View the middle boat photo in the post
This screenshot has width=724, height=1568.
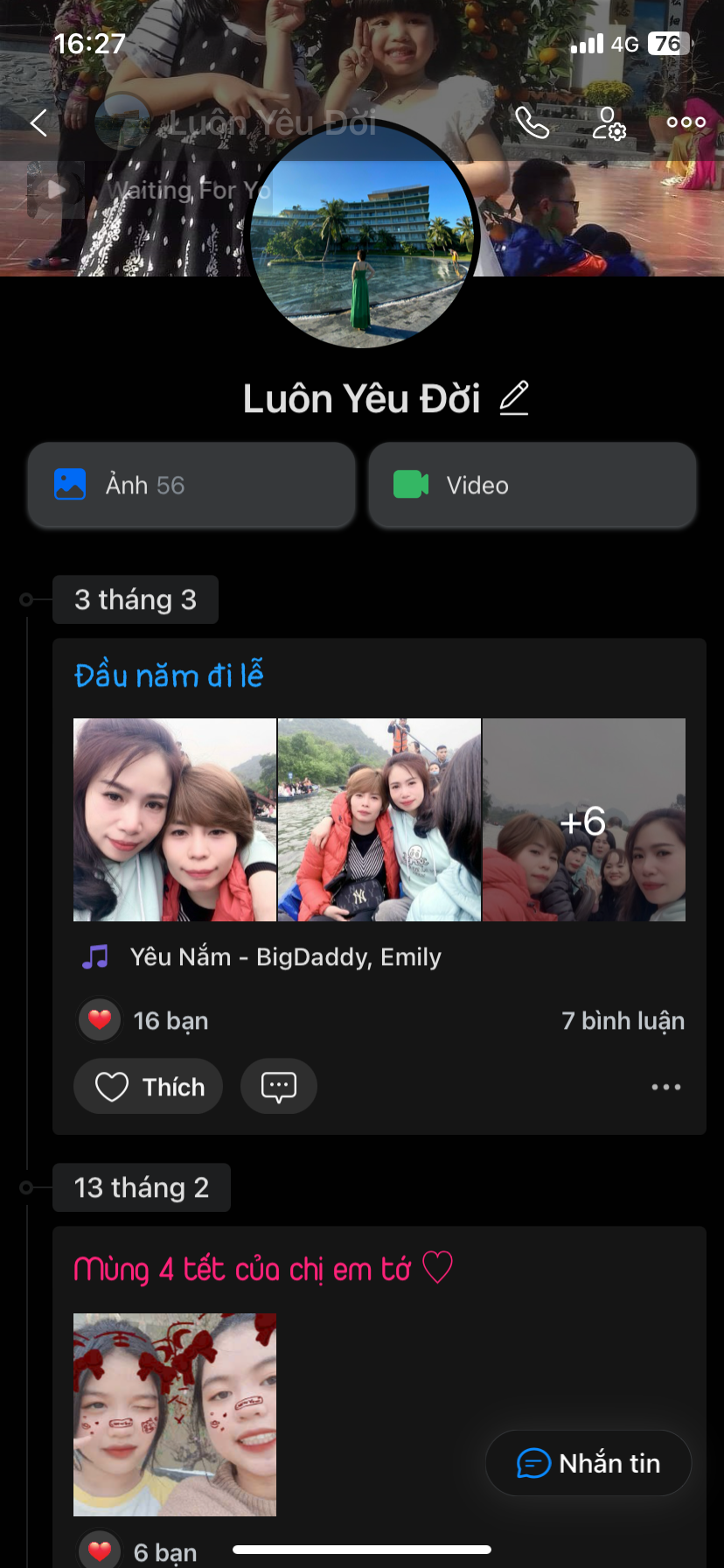(x=379, y=820)
